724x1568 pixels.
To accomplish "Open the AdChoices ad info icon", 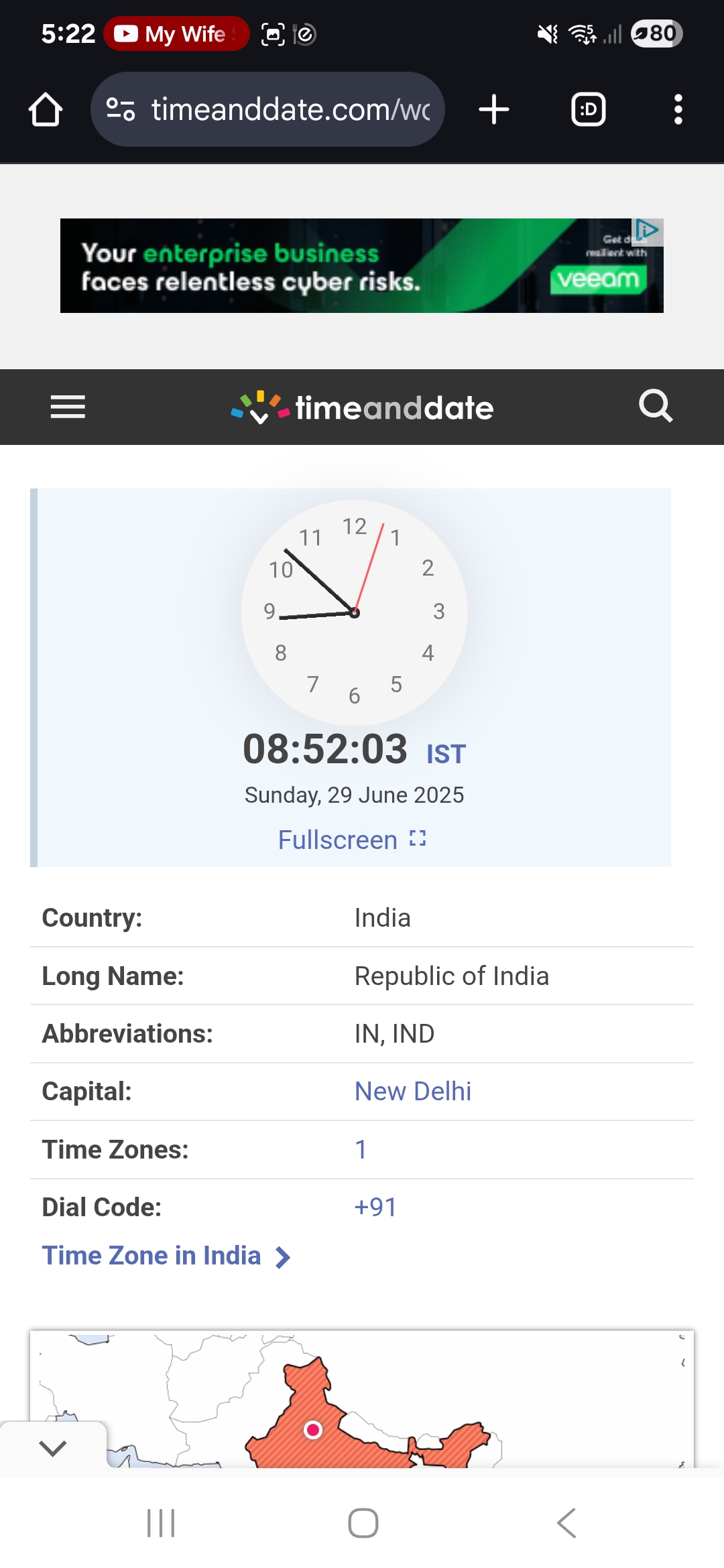I will tap(648, 230).
